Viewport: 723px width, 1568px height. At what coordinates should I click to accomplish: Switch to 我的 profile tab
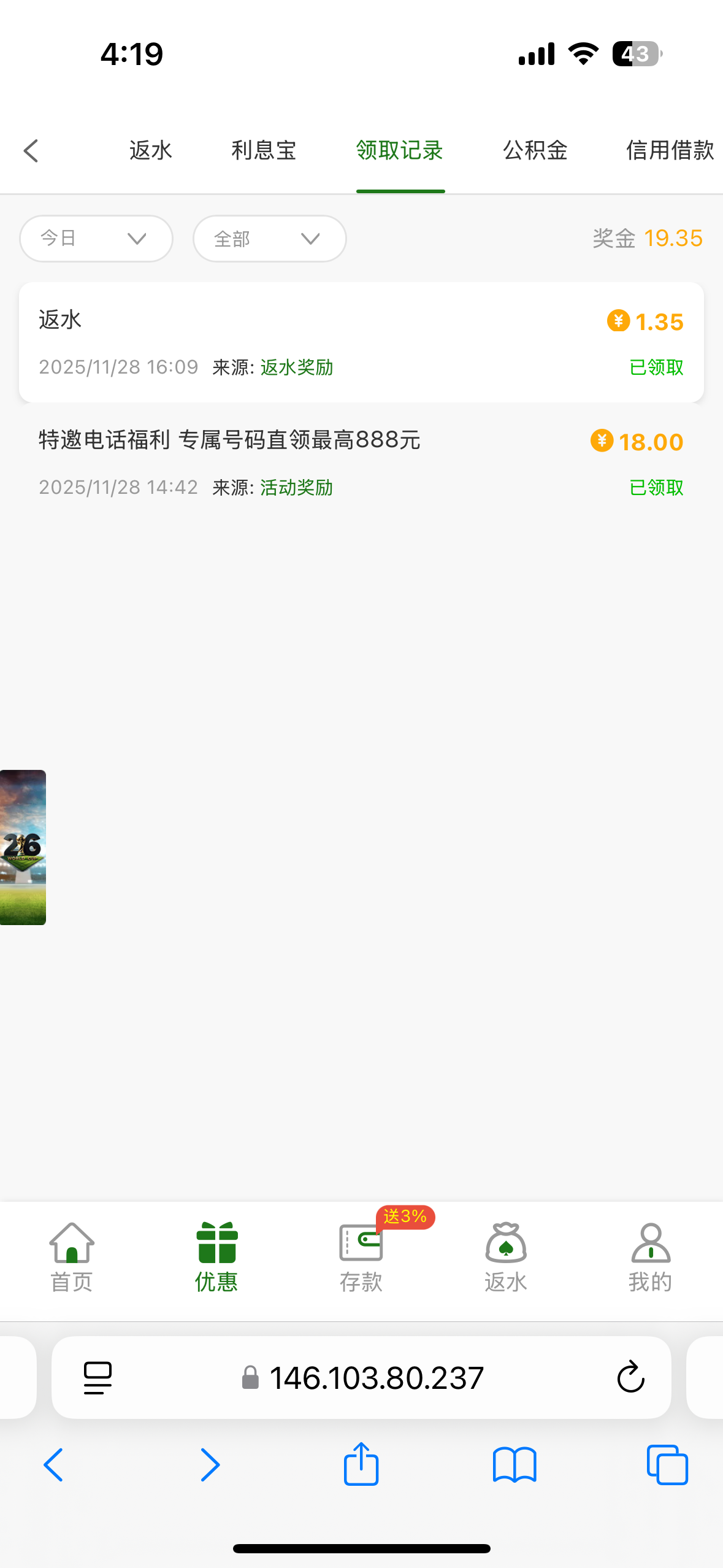click(650, 1257)
